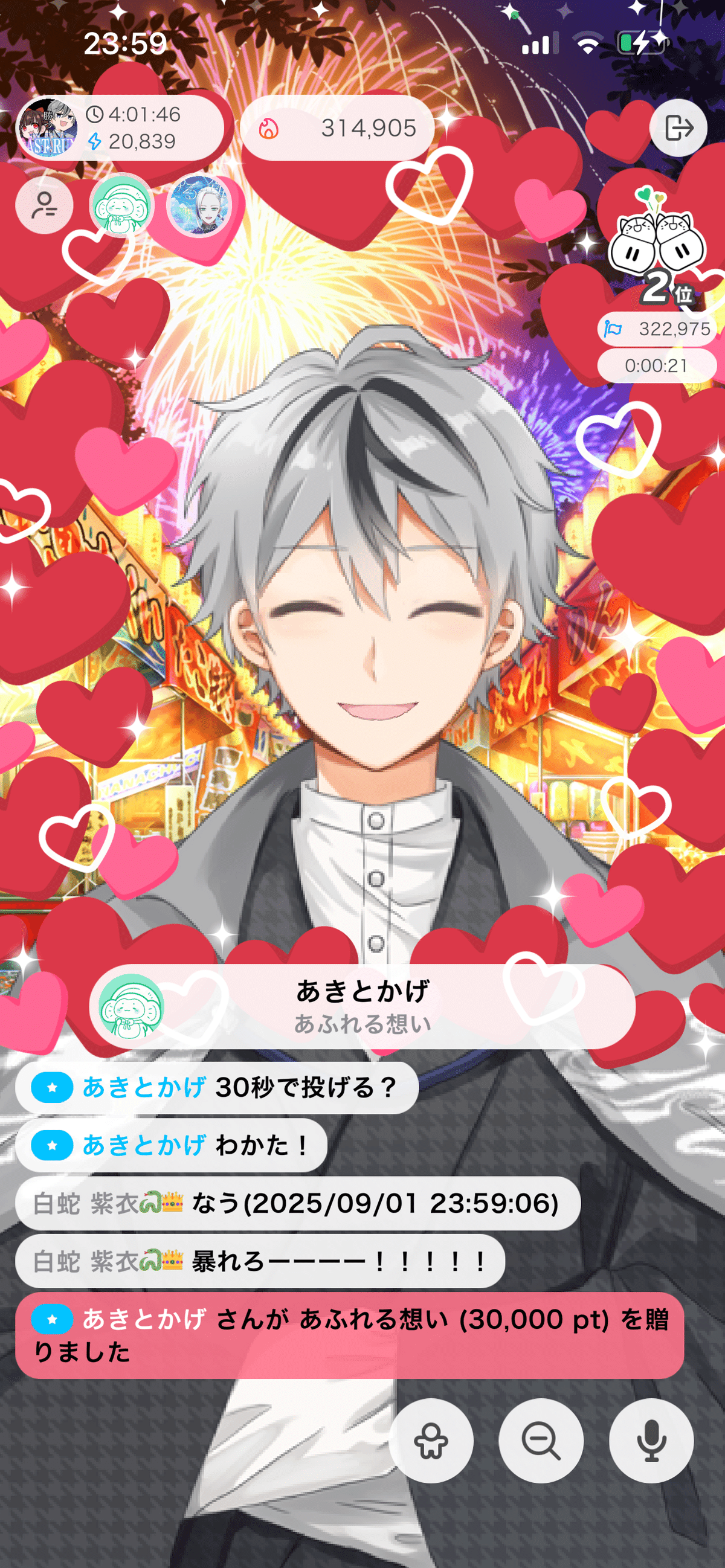Open the 314,905 points counter pill
This screenshot has height=1568, width=725.
tap(337, 129)
